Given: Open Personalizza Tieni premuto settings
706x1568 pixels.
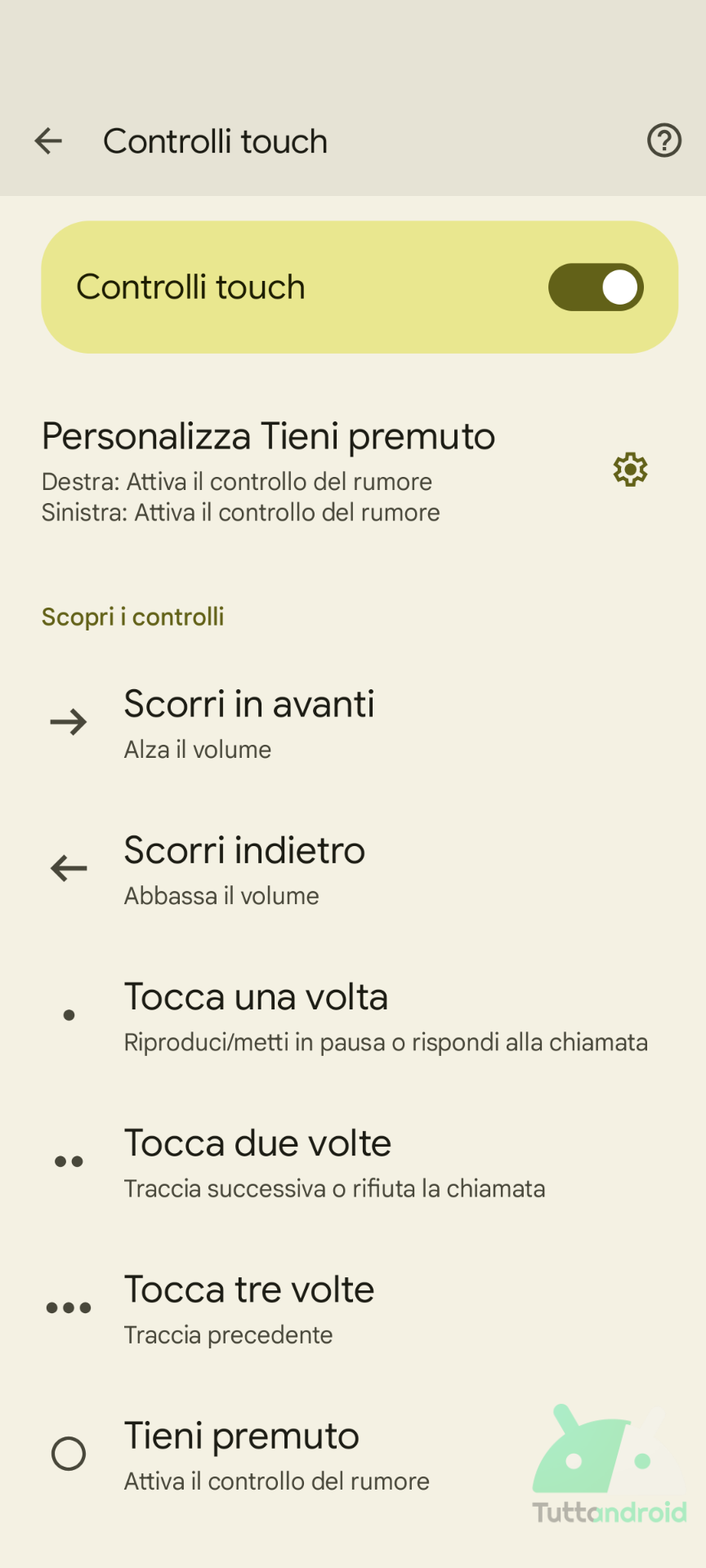Looking at the screenshot, I should (630, 470).
